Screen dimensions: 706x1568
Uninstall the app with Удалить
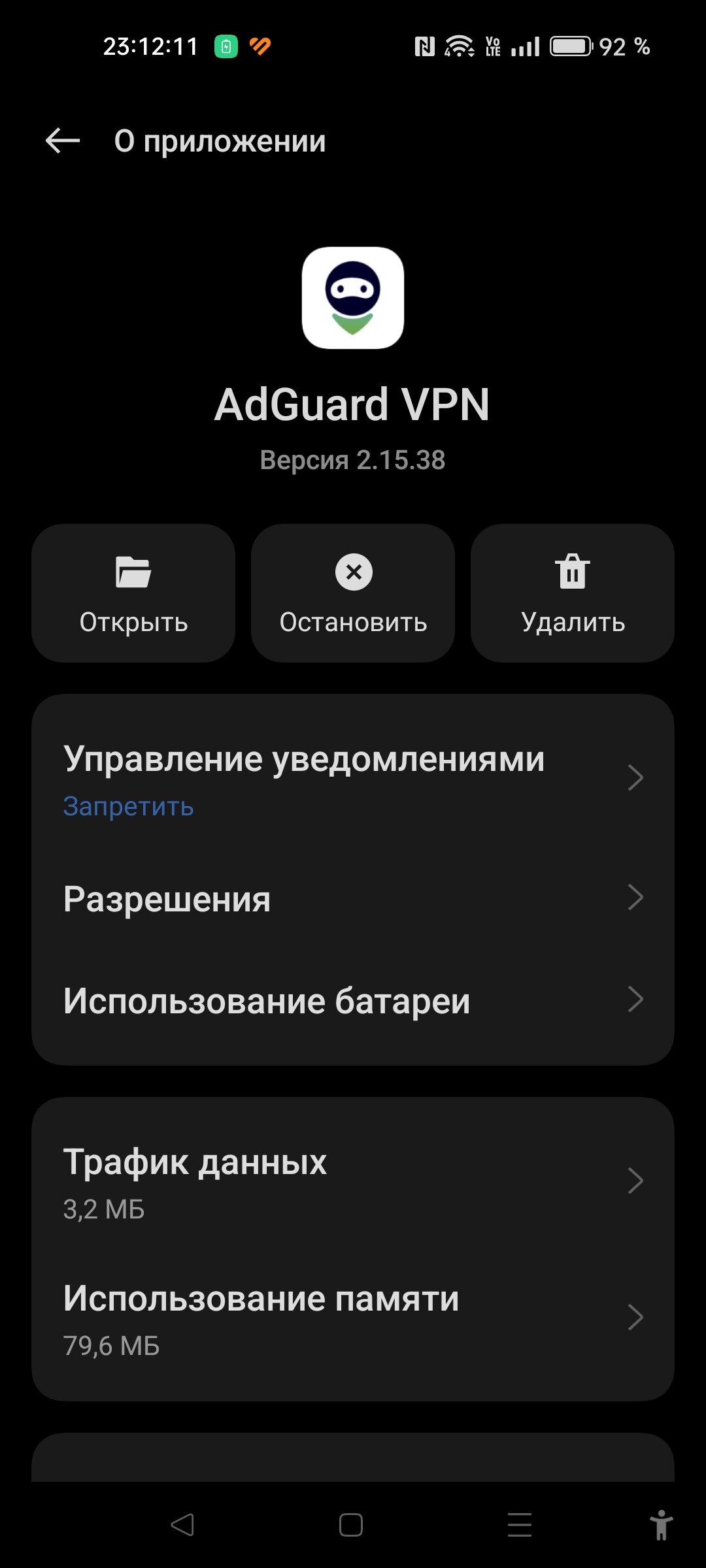pos(573,593)
